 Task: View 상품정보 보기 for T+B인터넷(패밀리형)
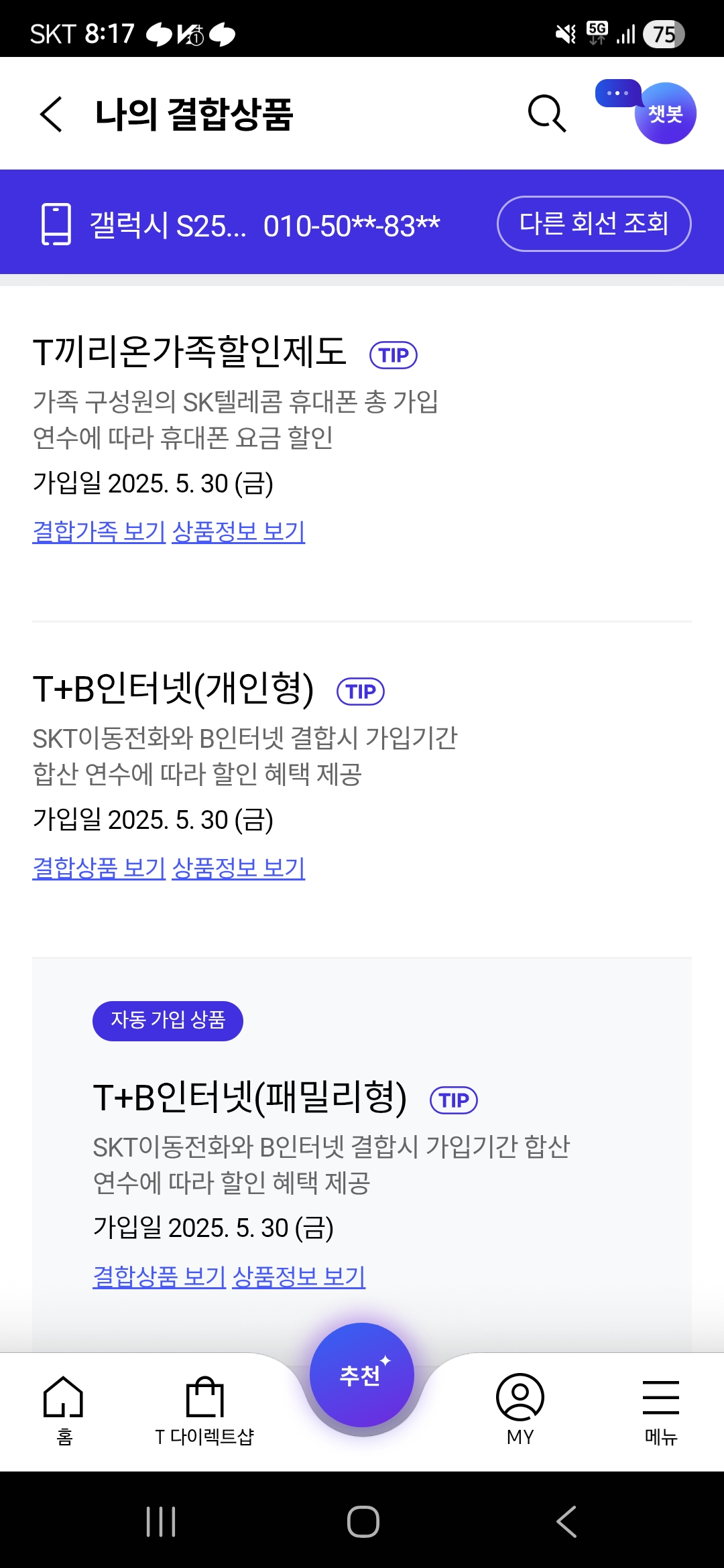click(299, 1277)
